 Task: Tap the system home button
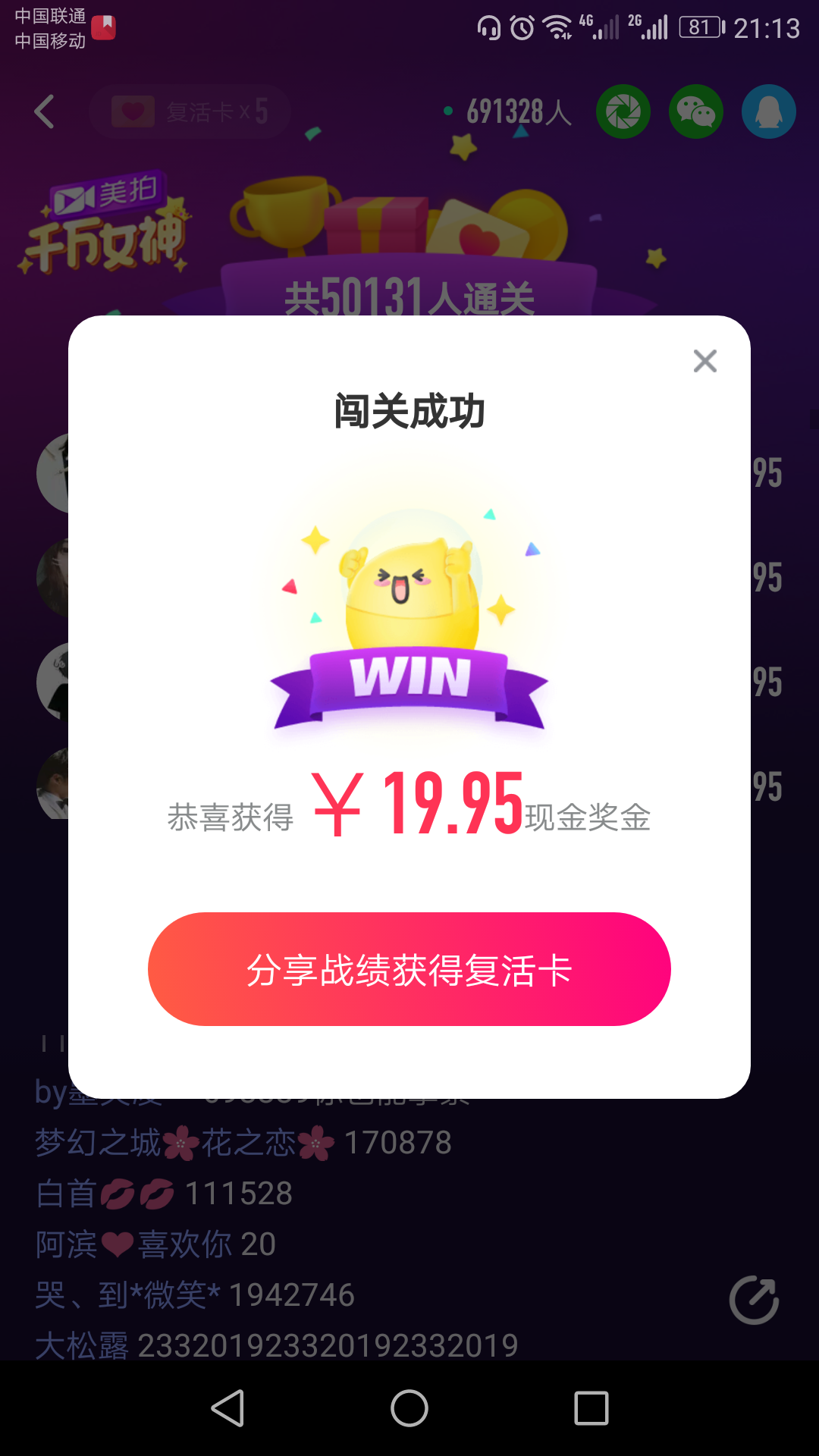coord(409,1408)
